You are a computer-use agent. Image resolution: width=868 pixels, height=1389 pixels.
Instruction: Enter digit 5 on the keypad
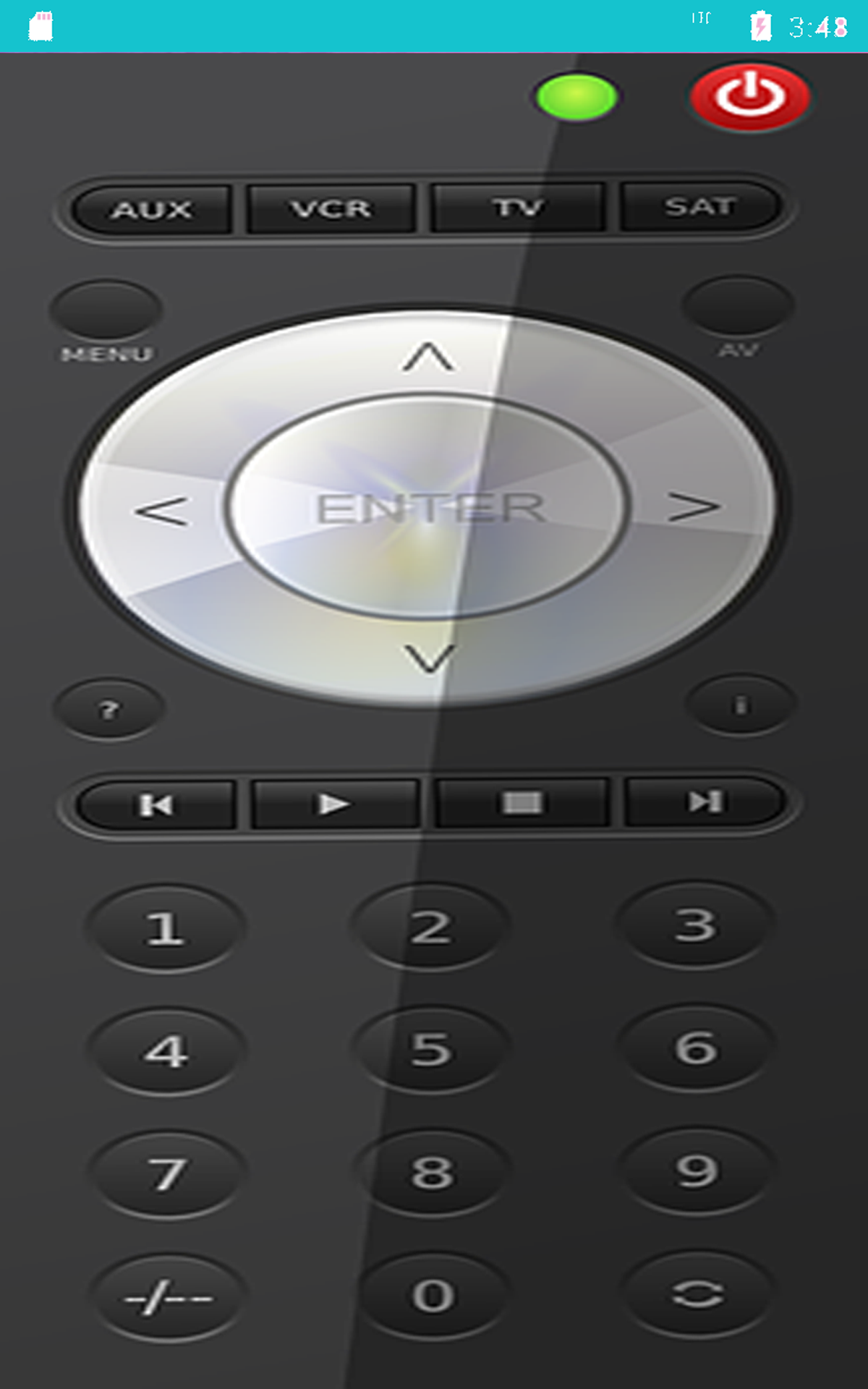click(x=432, y=1049)
